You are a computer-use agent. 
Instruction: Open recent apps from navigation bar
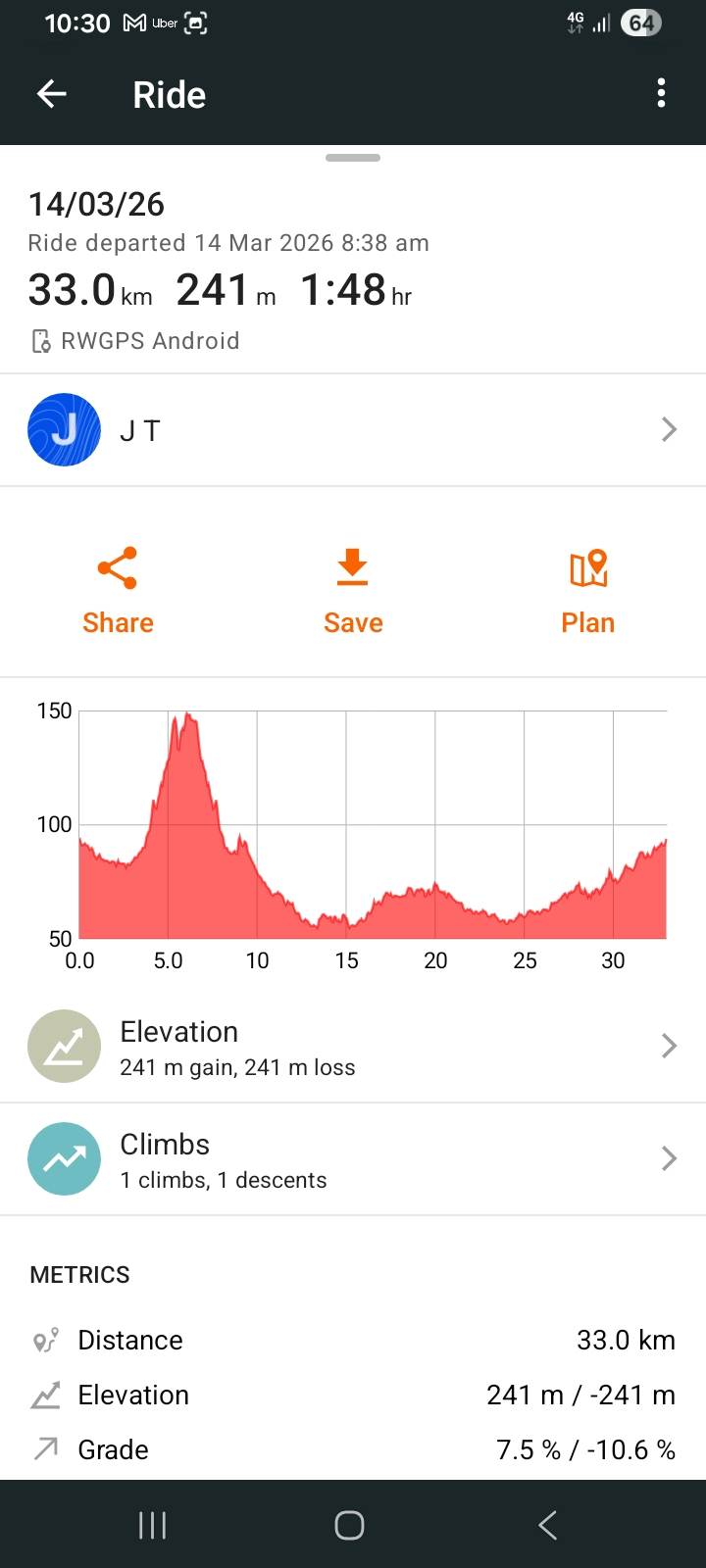(x=153, y=1525)
